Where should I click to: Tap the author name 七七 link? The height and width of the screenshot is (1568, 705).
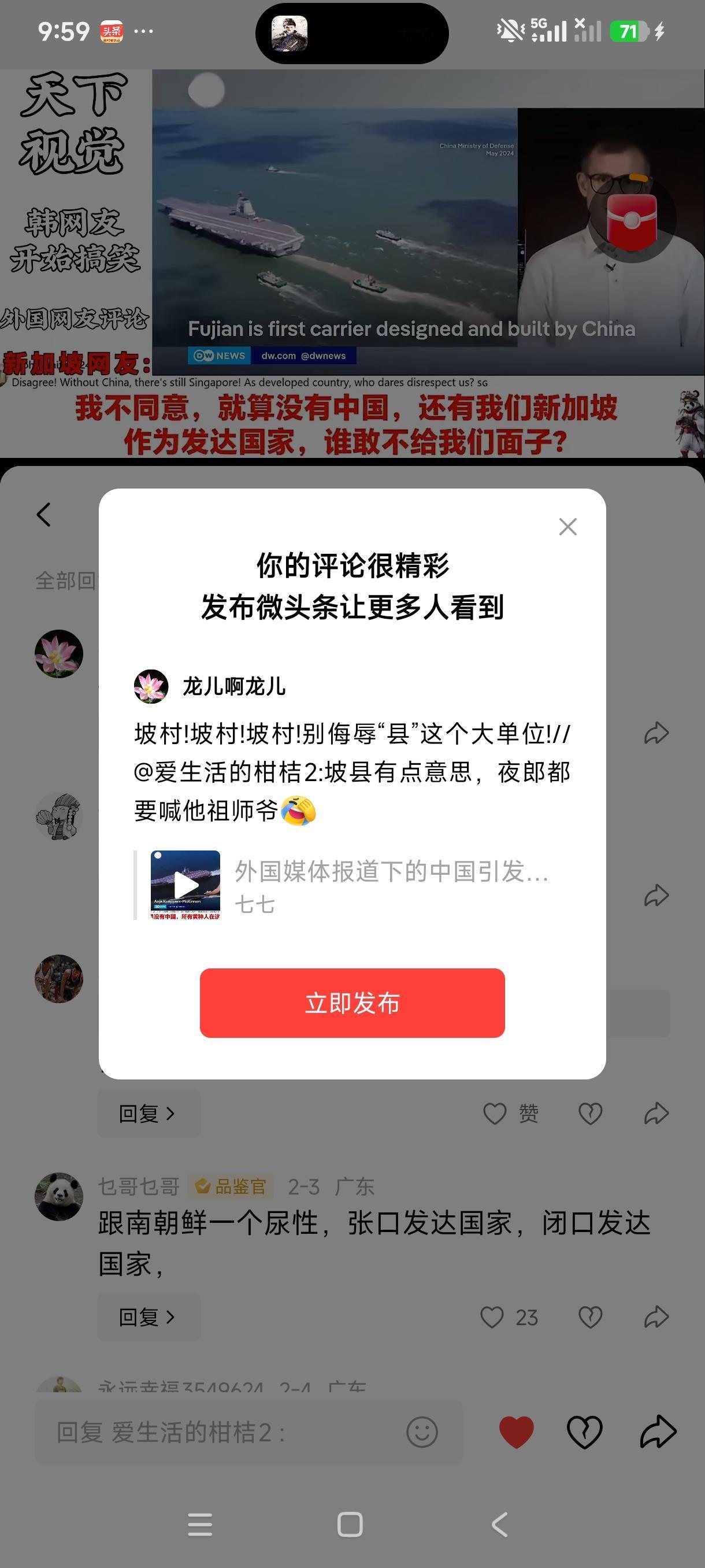(255, 905)
